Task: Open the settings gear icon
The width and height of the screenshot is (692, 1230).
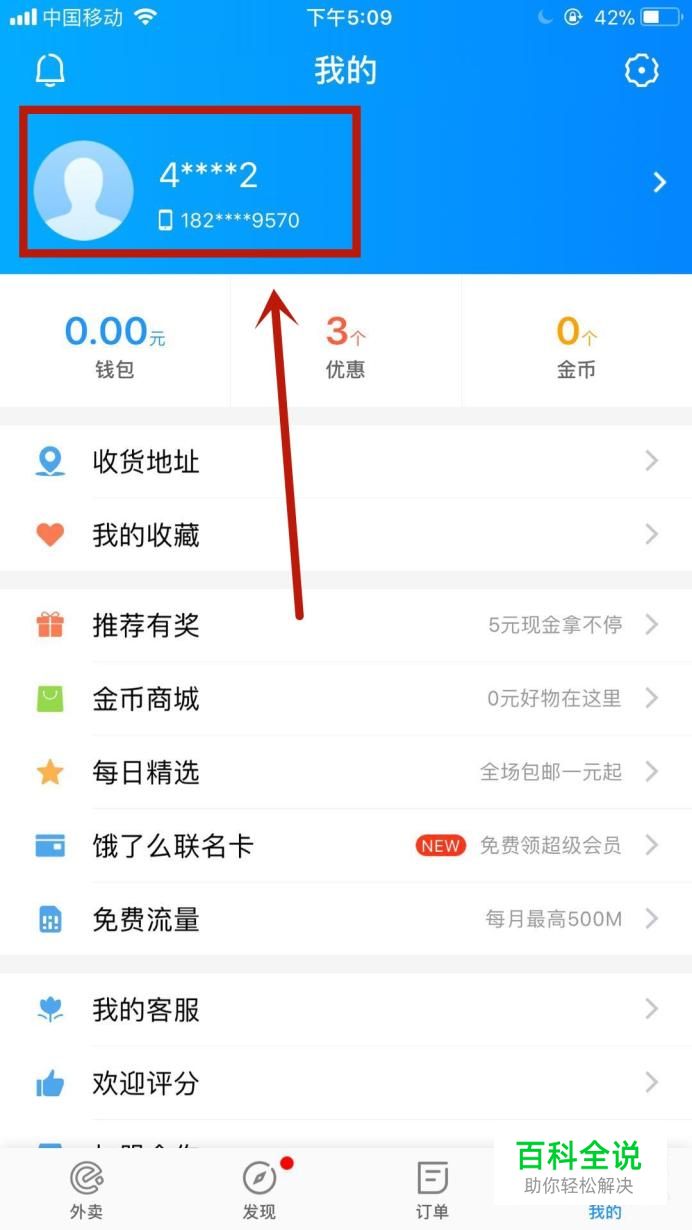Action: click(x=641, y=70)
